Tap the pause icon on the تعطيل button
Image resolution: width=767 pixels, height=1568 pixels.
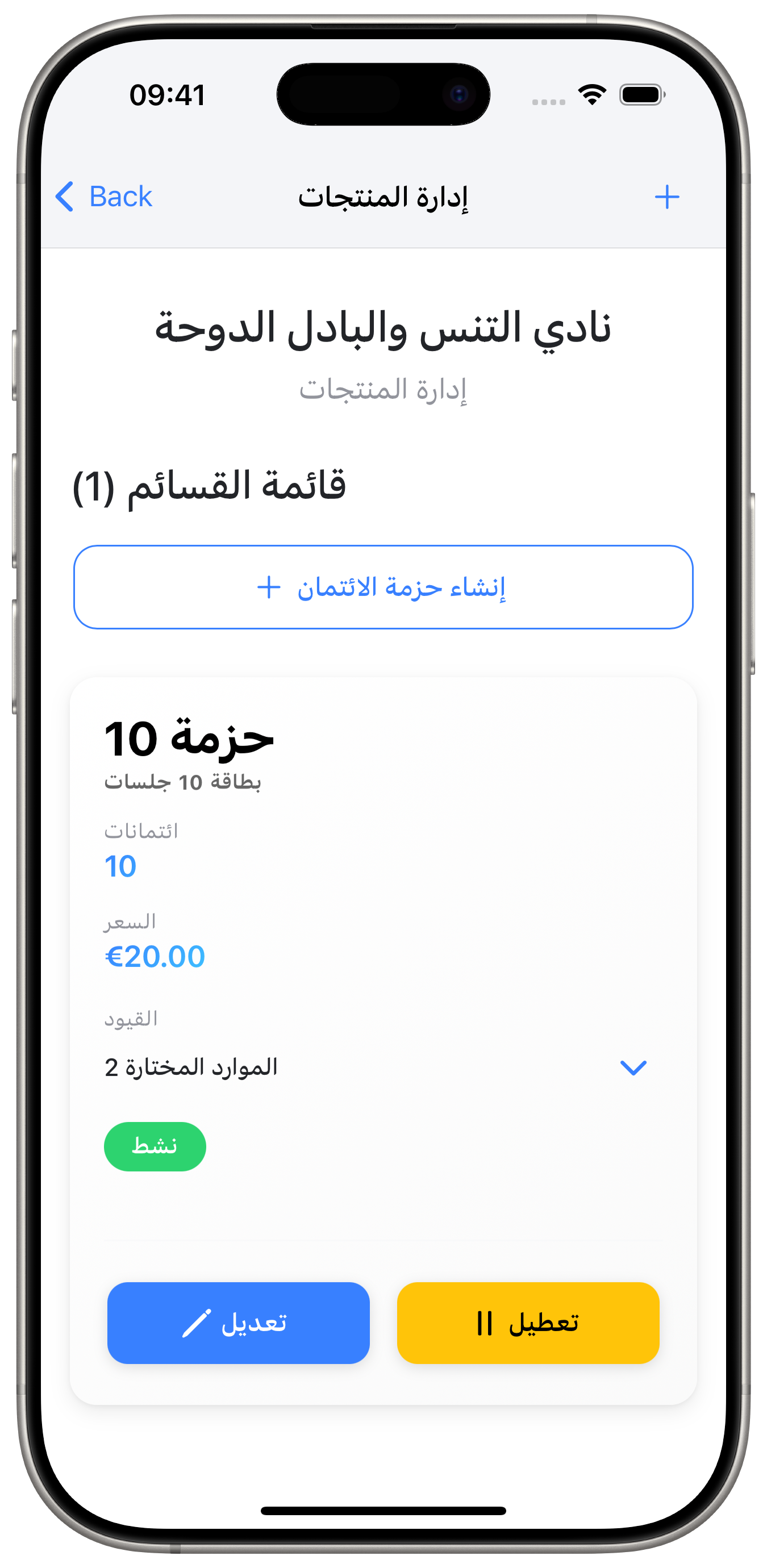pos(485,1322)
